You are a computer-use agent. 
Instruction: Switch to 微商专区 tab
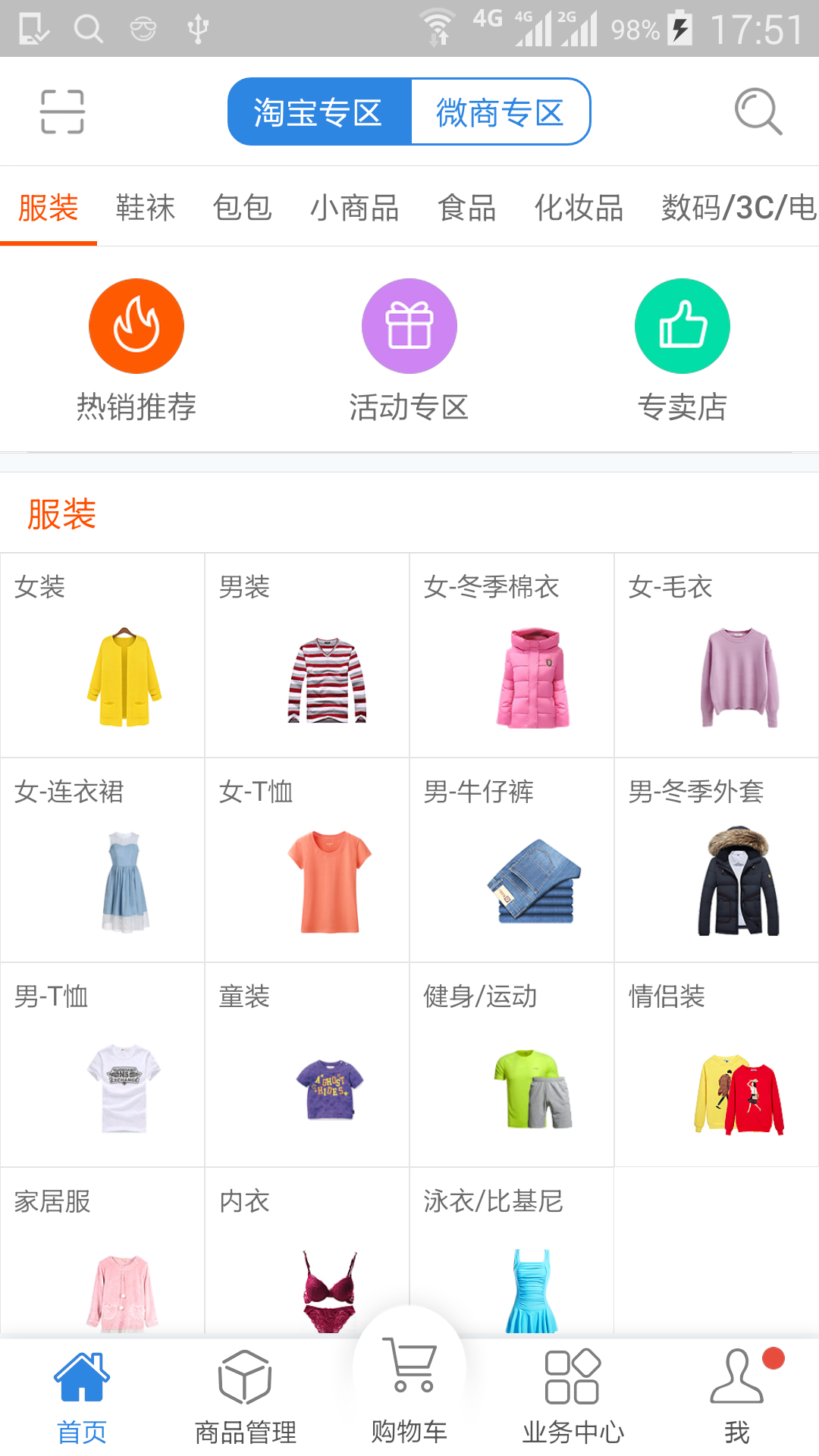[500, 111]
